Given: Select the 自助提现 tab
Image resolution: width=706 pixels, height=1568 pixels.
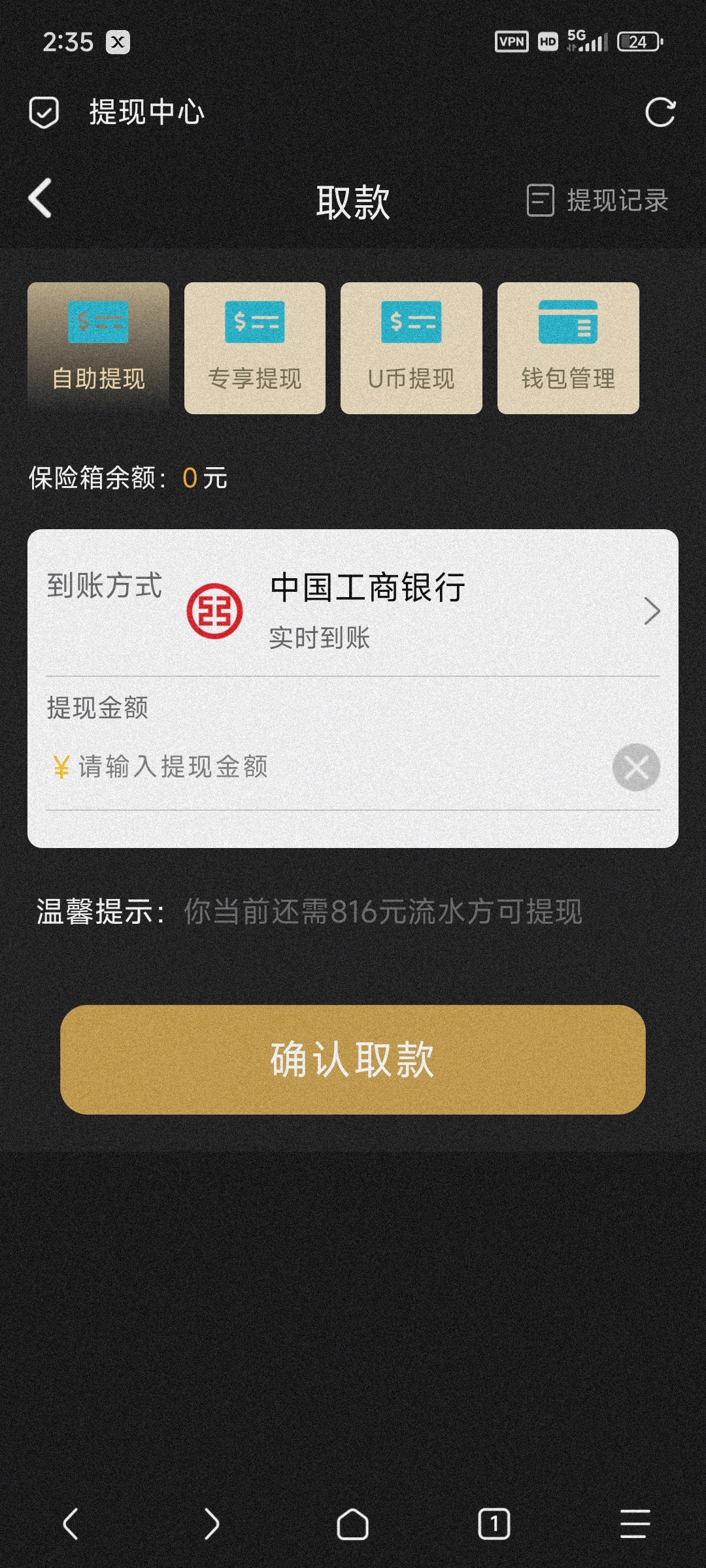Looking at the screenshot, I should (99, 348).
